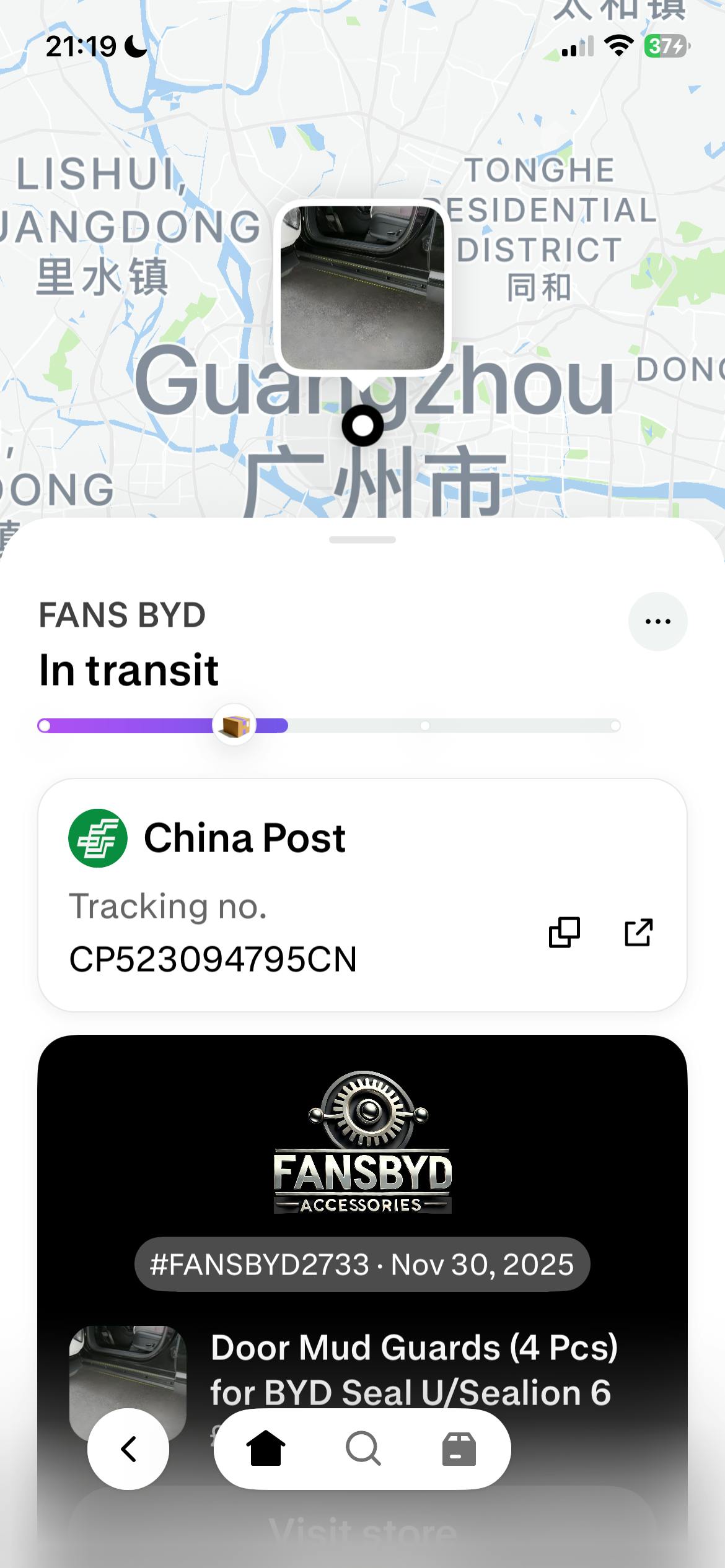Go back using the arrow button
Screen dimensions: 725x1568
[x=128, y=1449]
